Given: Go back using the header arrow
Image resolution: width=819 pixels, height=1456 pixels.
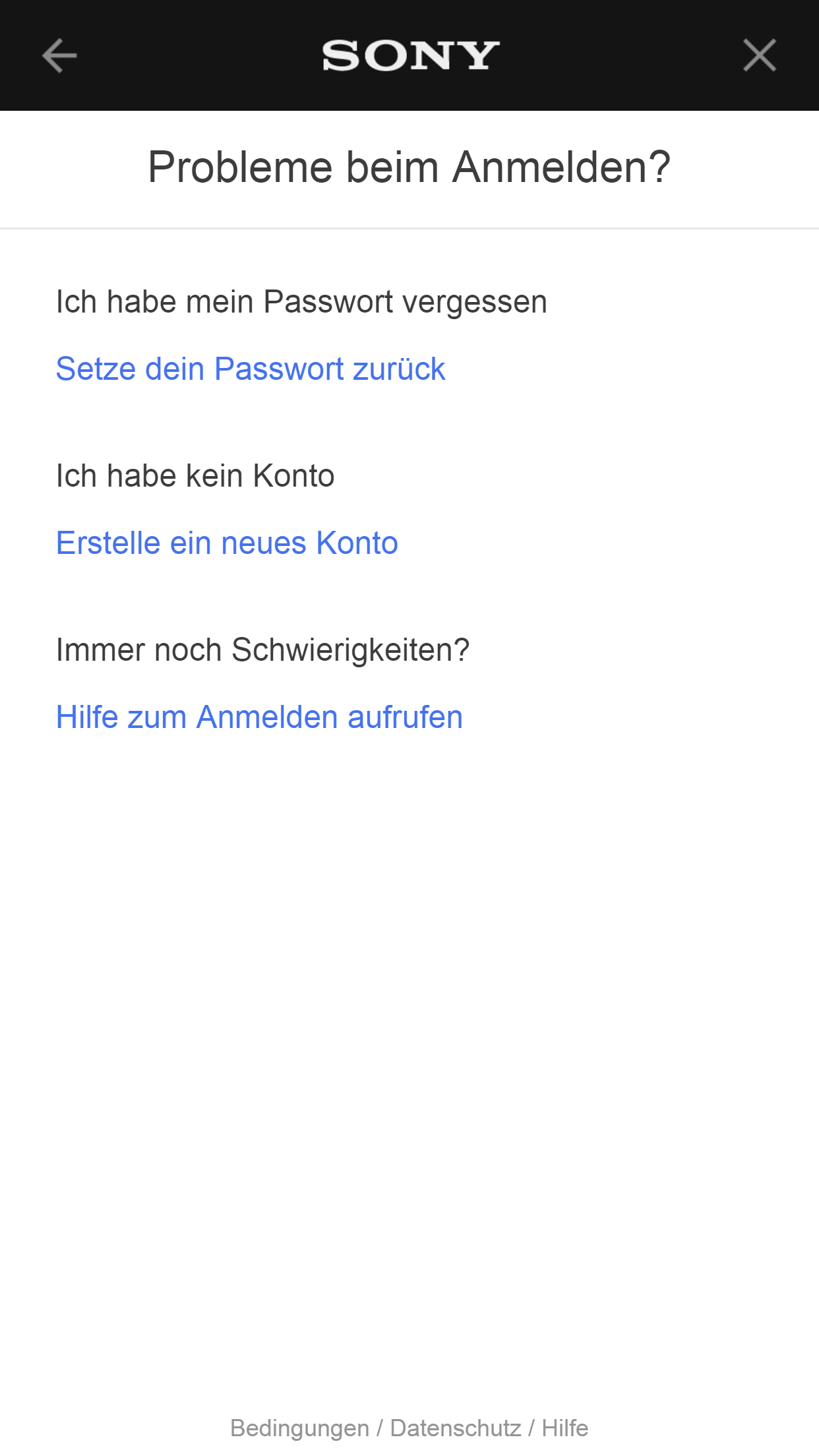Looking at the screenshot, I should click(59, 55).
